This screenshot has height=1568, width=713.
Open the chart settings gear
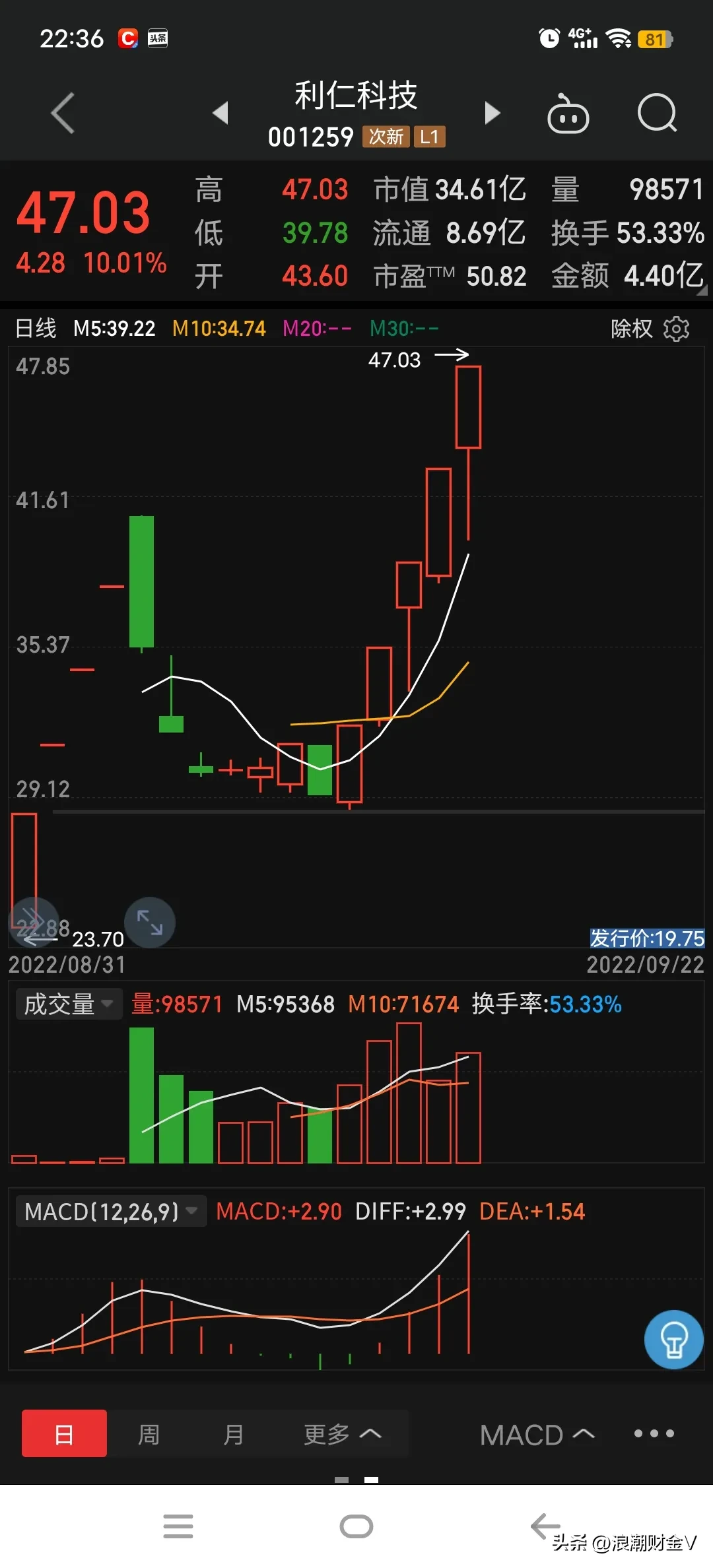(x=676, y=328)
